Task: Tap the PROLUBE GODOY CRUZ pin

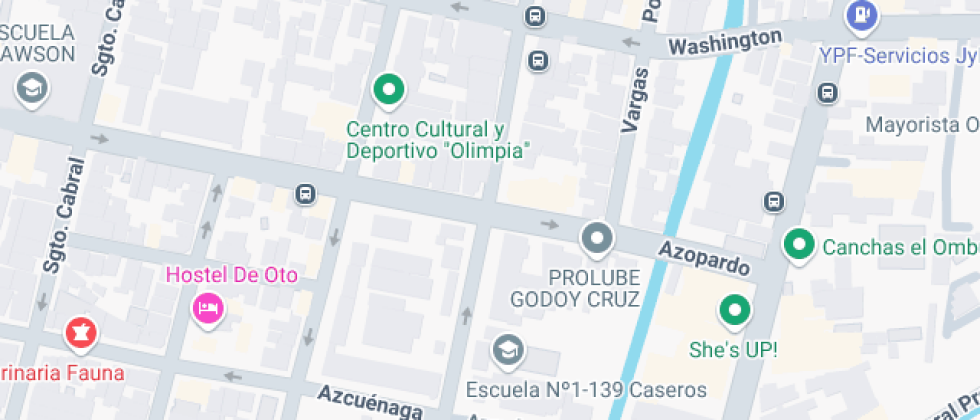Action: (x=597, y=241)
